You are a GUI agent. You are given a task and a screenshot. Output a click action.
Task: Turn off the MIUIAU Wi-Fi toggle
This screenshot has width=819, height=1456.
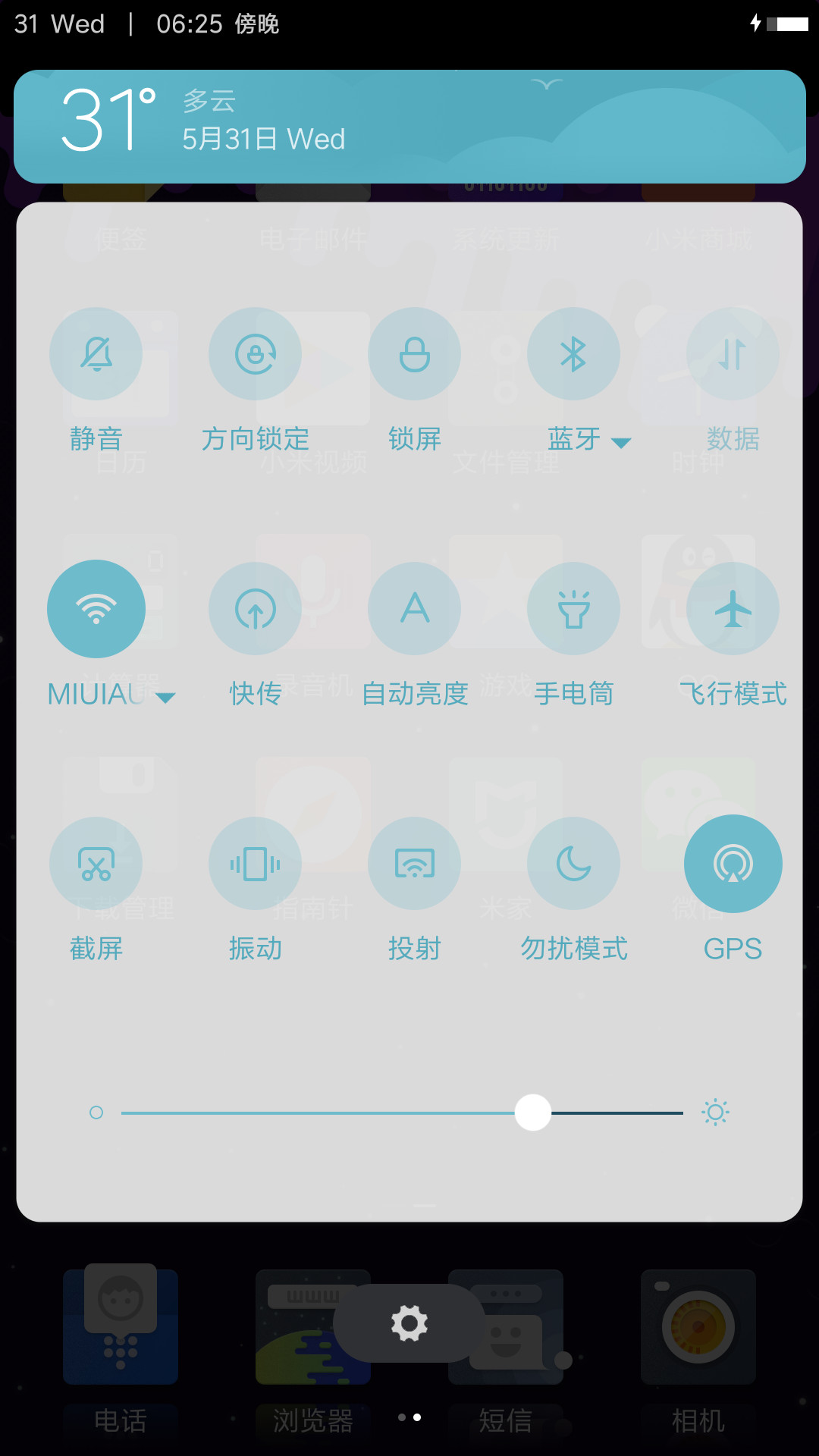click(96, 609)
